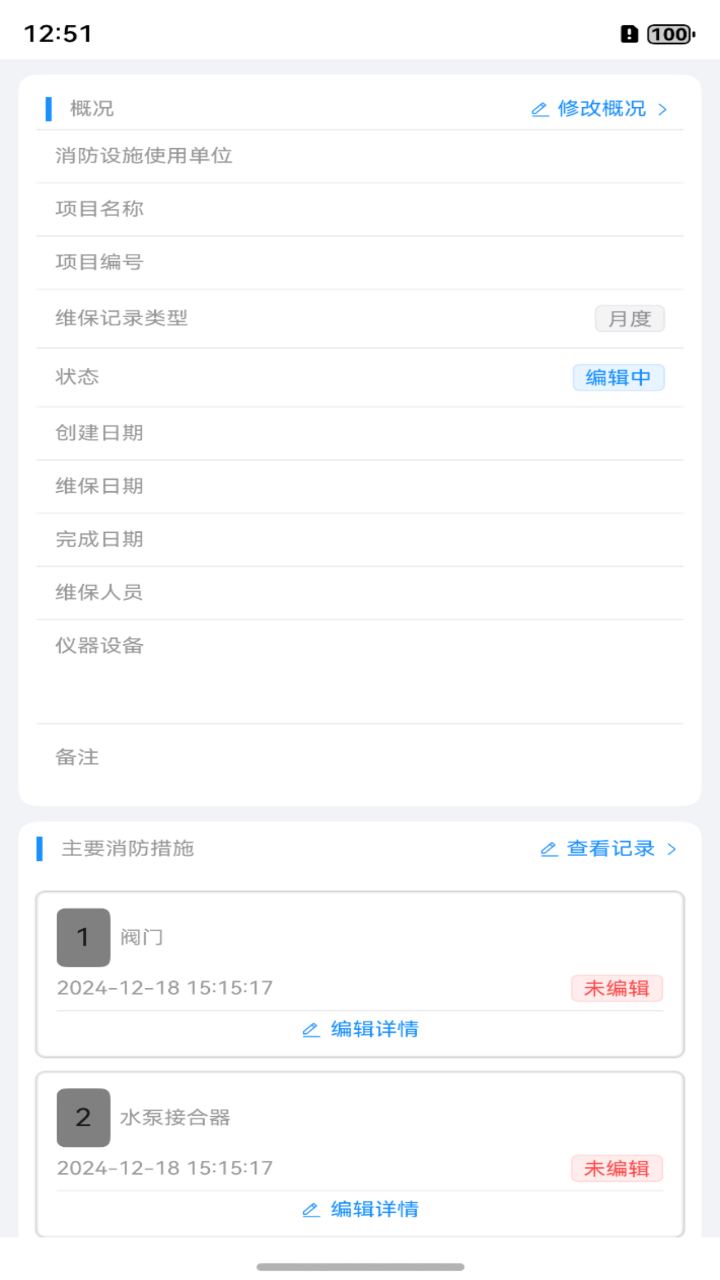
Task: Tap the red 未编辑 badge on the 阀门 card
Action: click(x=617, y=988)
